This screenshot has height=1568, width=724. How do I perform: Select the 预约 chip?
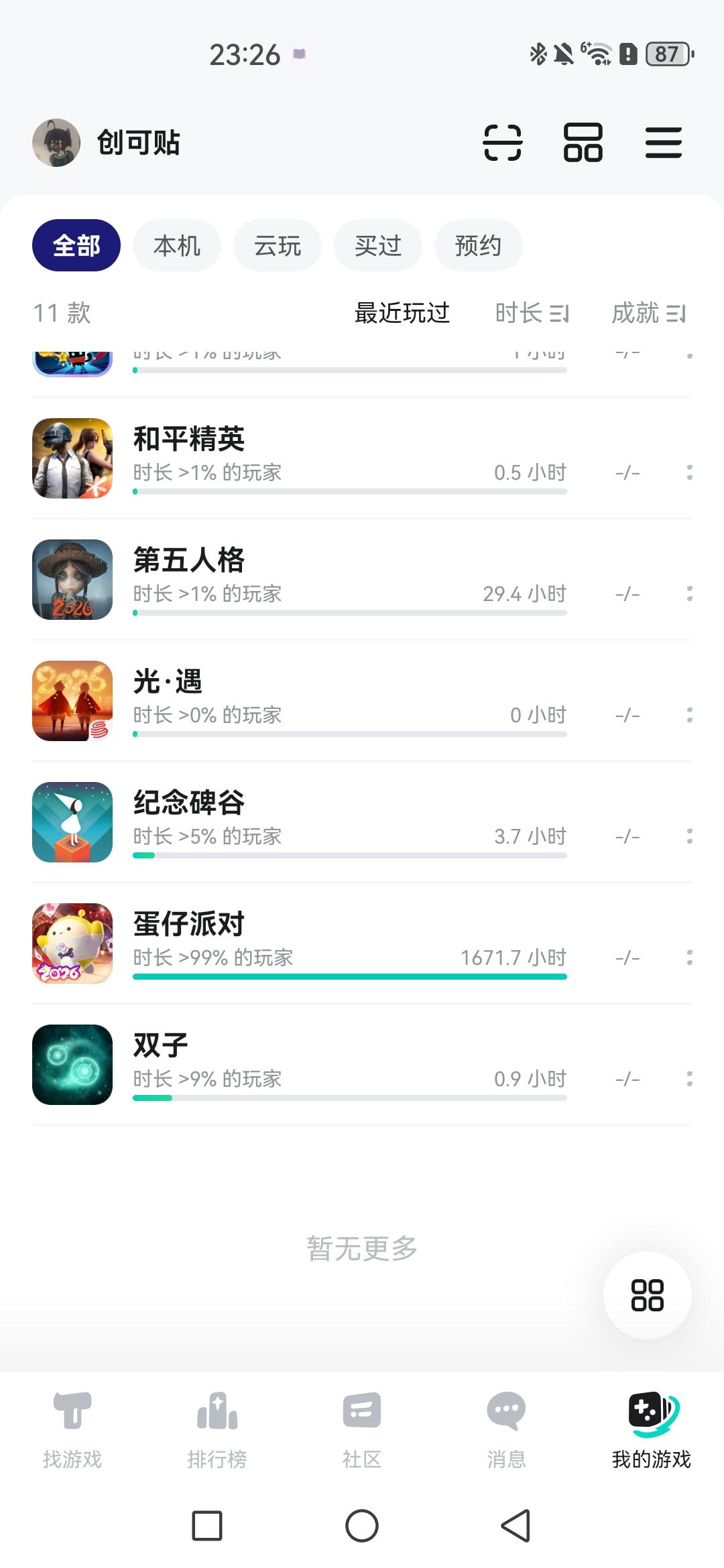478,246
